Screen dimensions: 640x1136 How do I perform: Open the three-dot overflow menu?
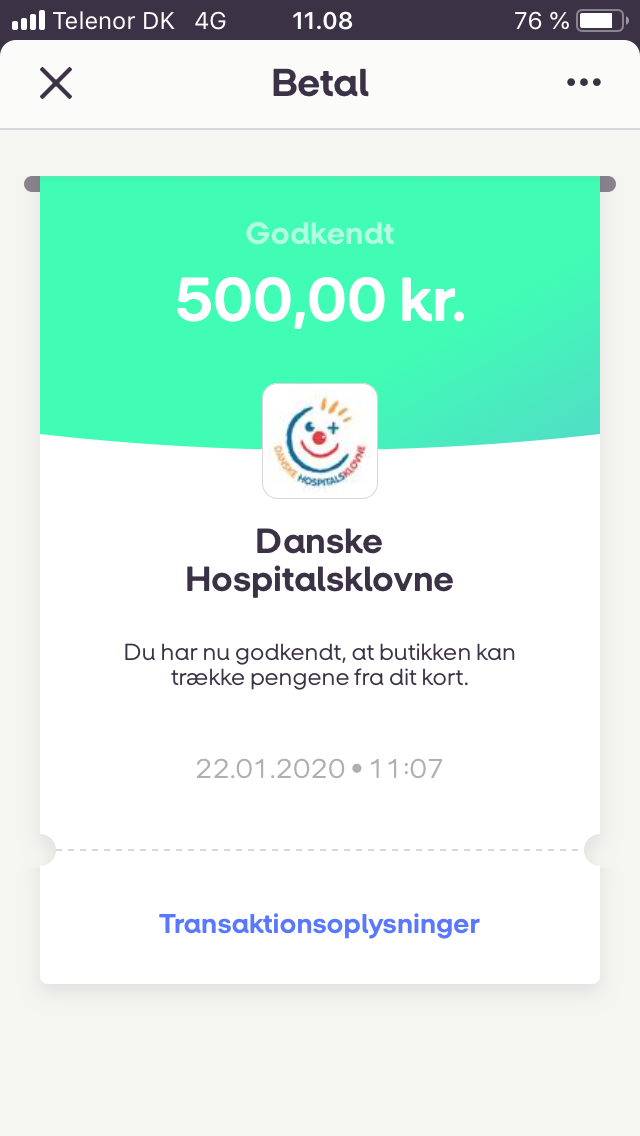point(584,83)
